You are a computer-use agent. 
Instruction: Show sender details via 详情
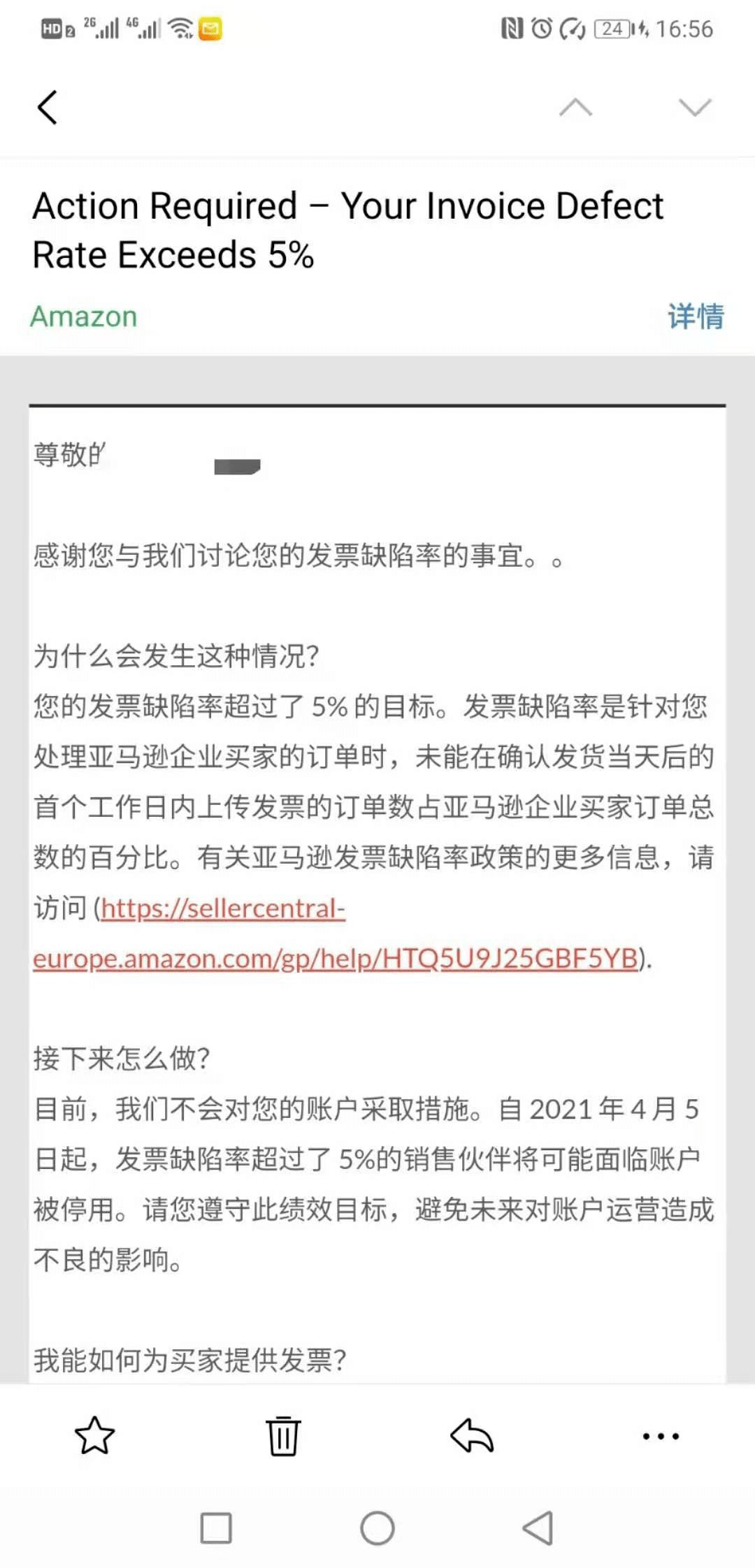click(x=695, y=317)
